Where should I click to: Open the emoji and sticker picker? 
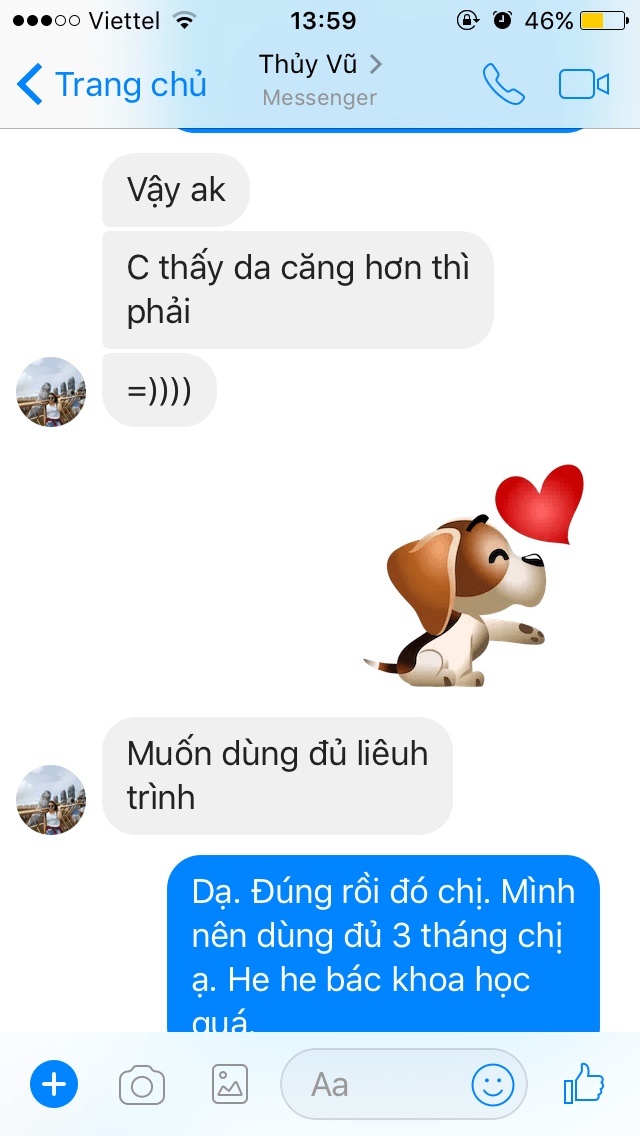[493, 1084]
